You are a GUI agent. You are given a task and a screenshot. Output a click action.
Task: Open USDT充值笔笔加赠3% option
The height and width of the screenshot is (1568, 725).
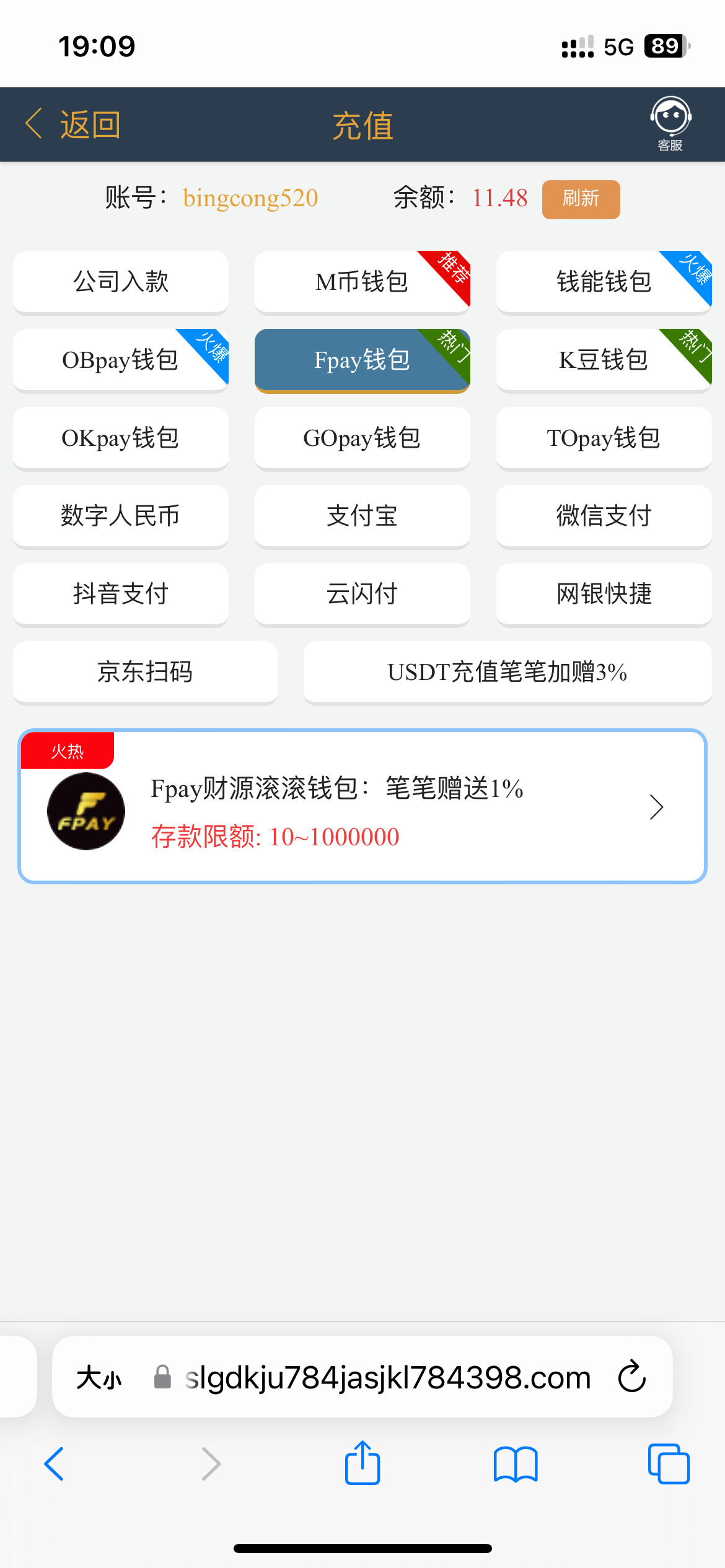pyautogui.click(x=507, y=672)
